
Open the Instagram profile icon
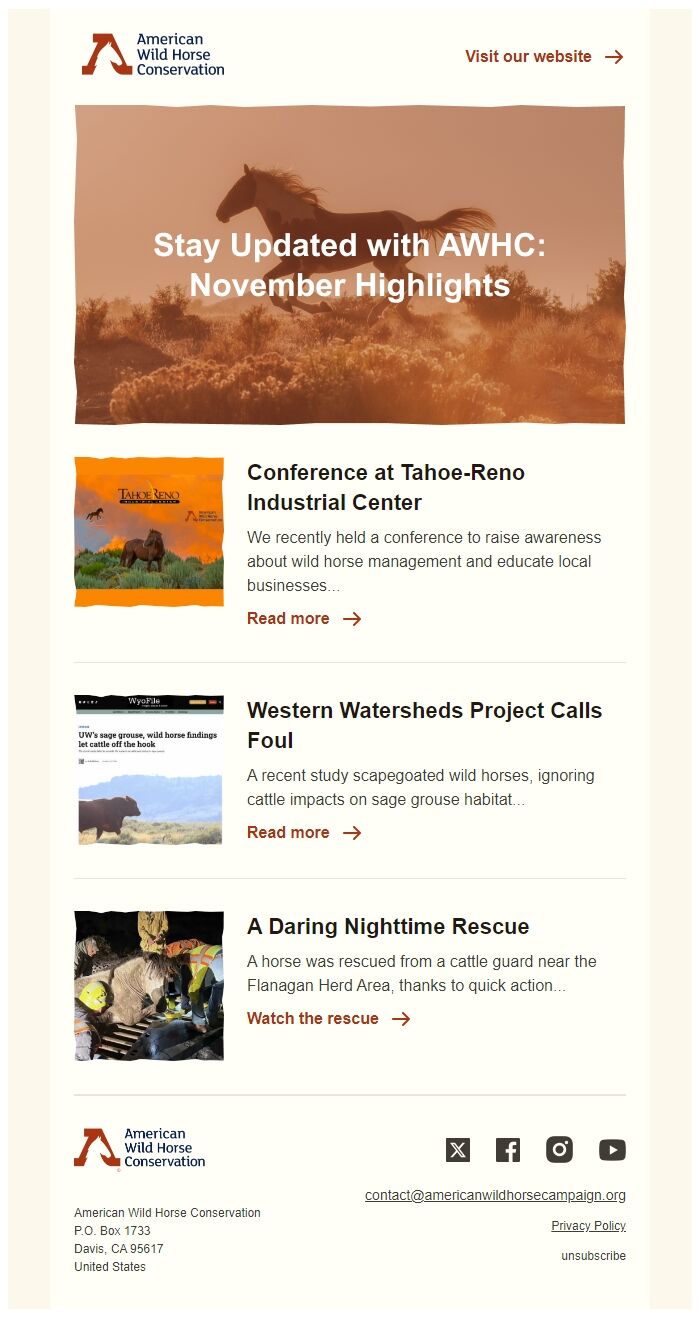coord(560,1150)
